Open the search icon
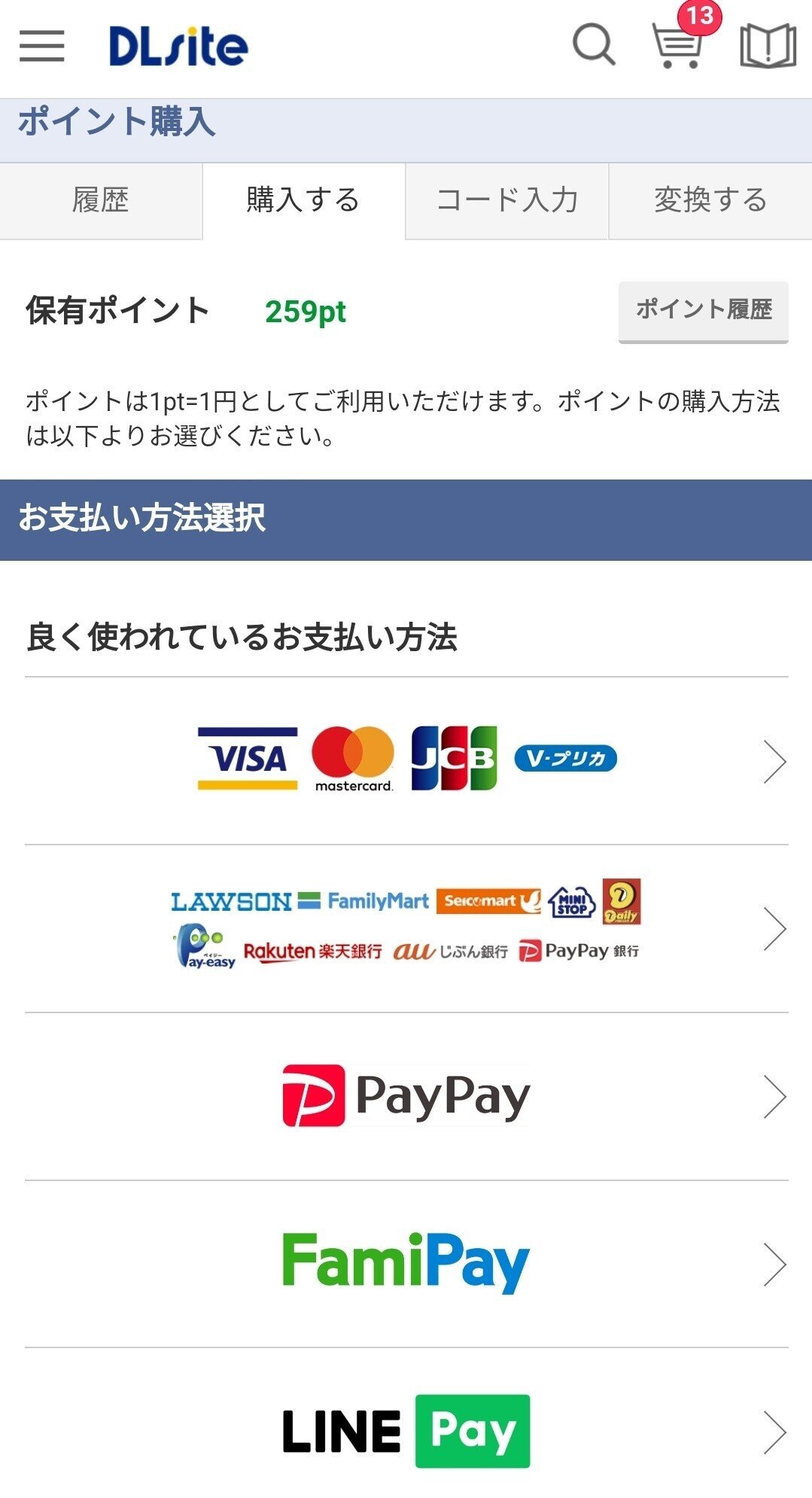The height and width of the screenshot is (1498, 812). click(594, 45)
